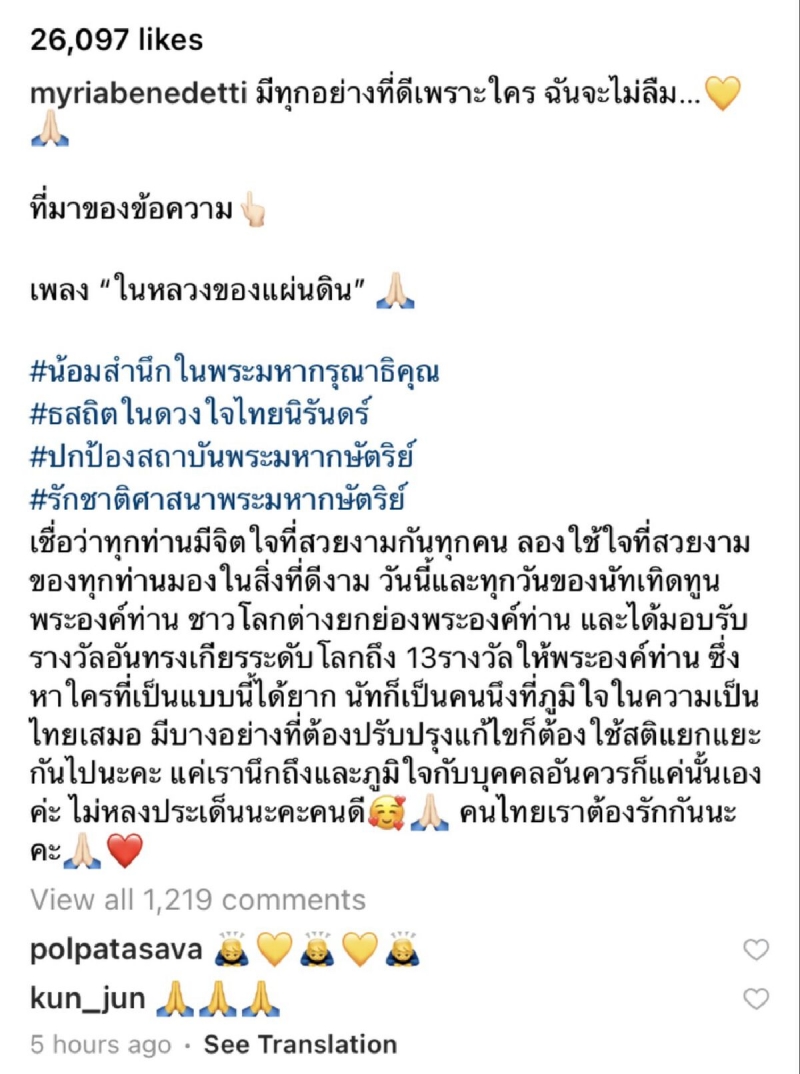The height and width of the screenshot is (1074, 800).
Task: Open hashtag #ธสถิตในดวงใจไทยนิรันดร์
Action: point(215,414)
